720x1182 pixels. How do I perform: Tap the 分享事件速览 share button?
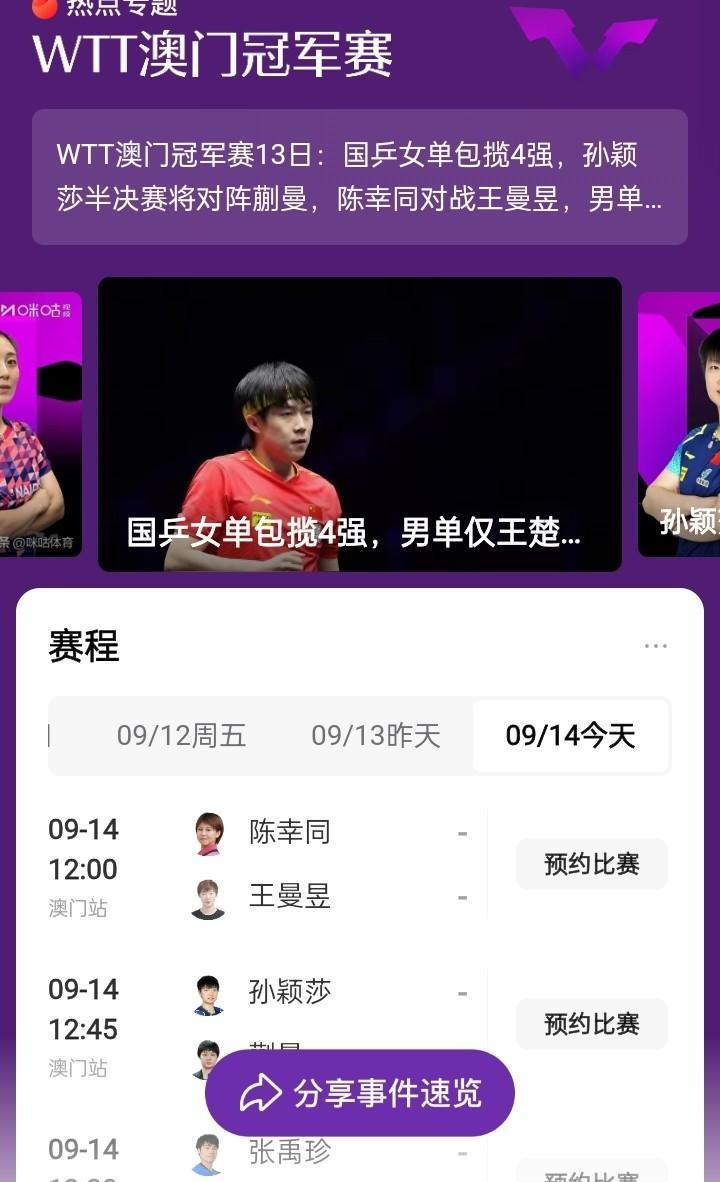pyautogui.click(x=360, y=1093)
